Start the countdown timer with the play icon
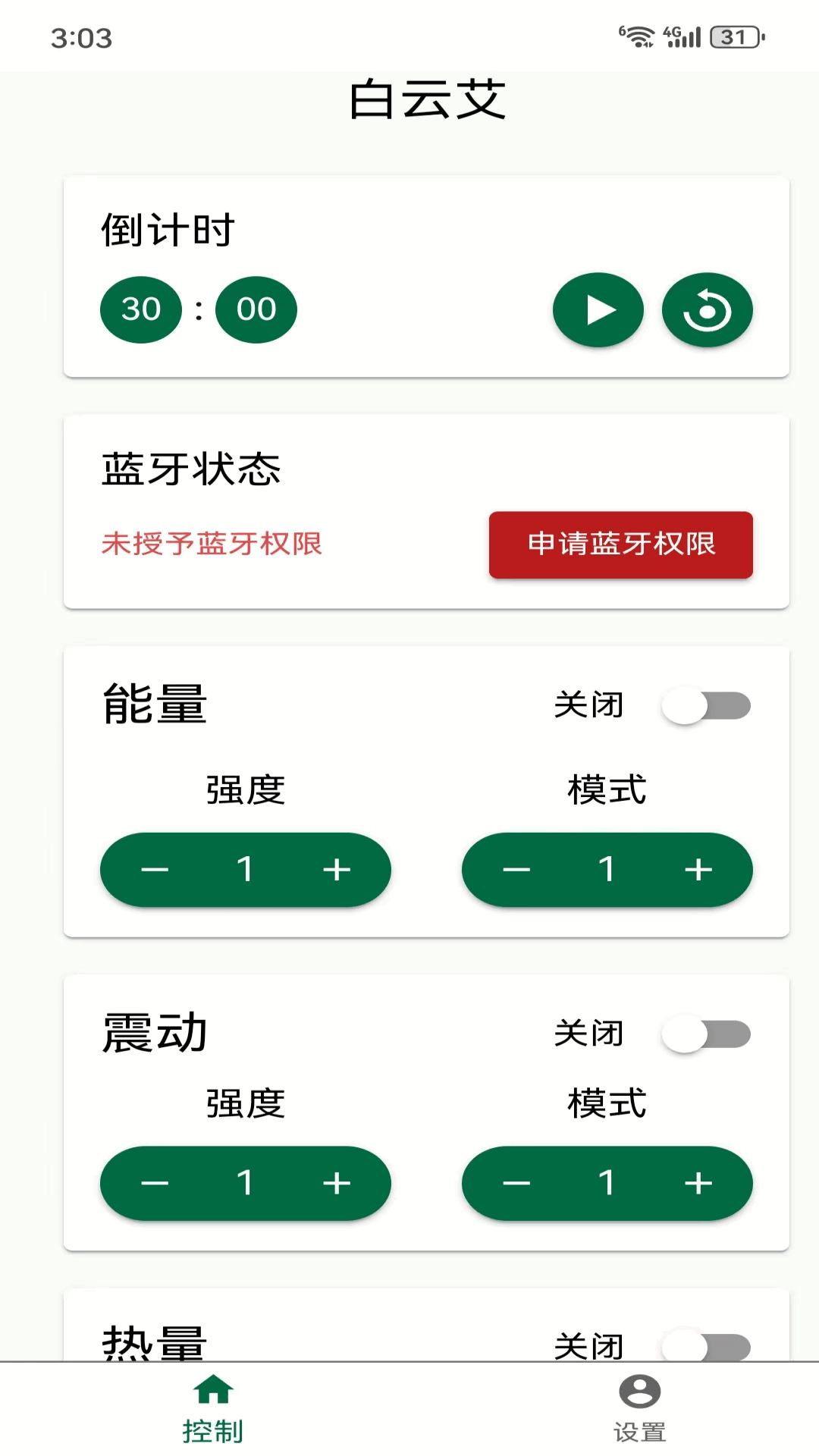 coord(598,309)
